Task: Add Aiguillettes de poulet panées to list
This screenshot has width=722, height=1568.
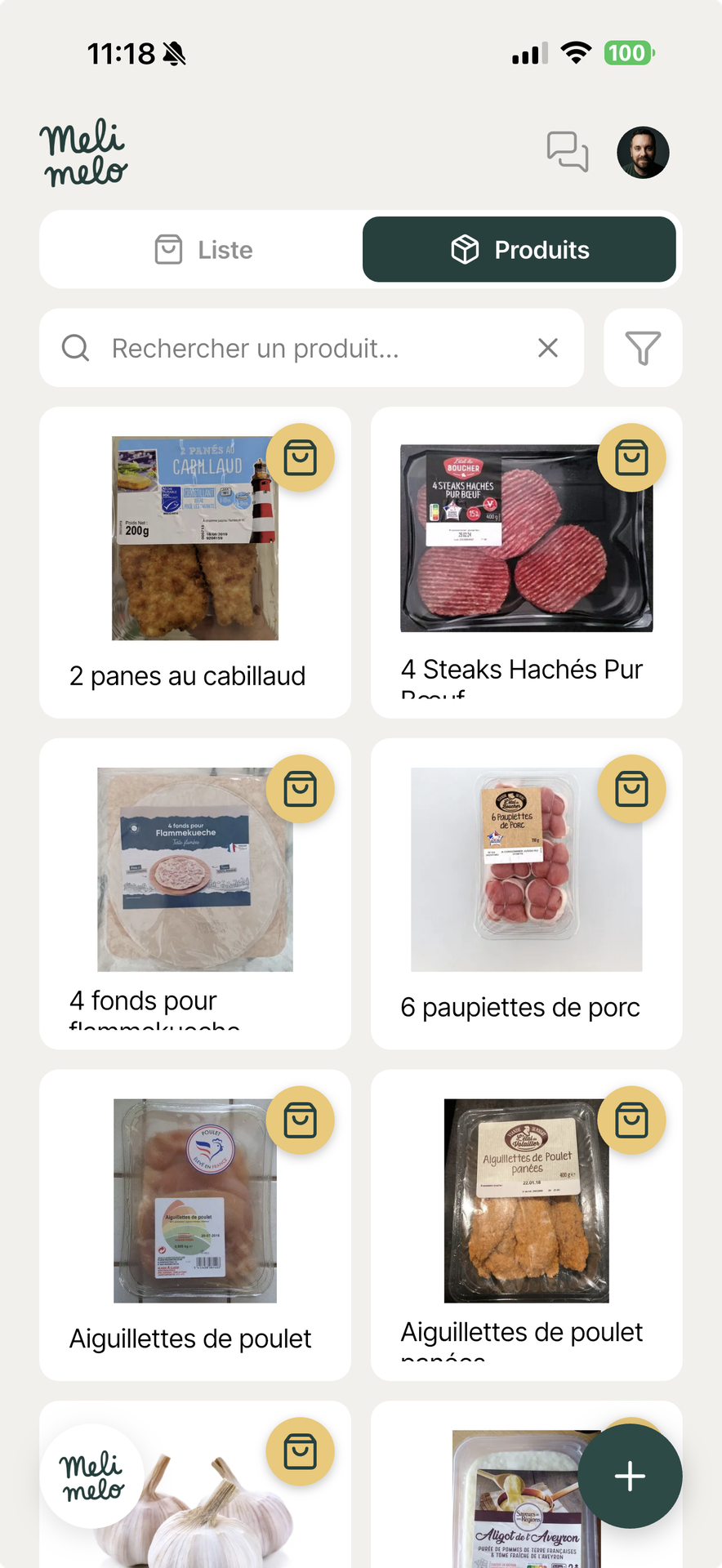Action: 631,1120
